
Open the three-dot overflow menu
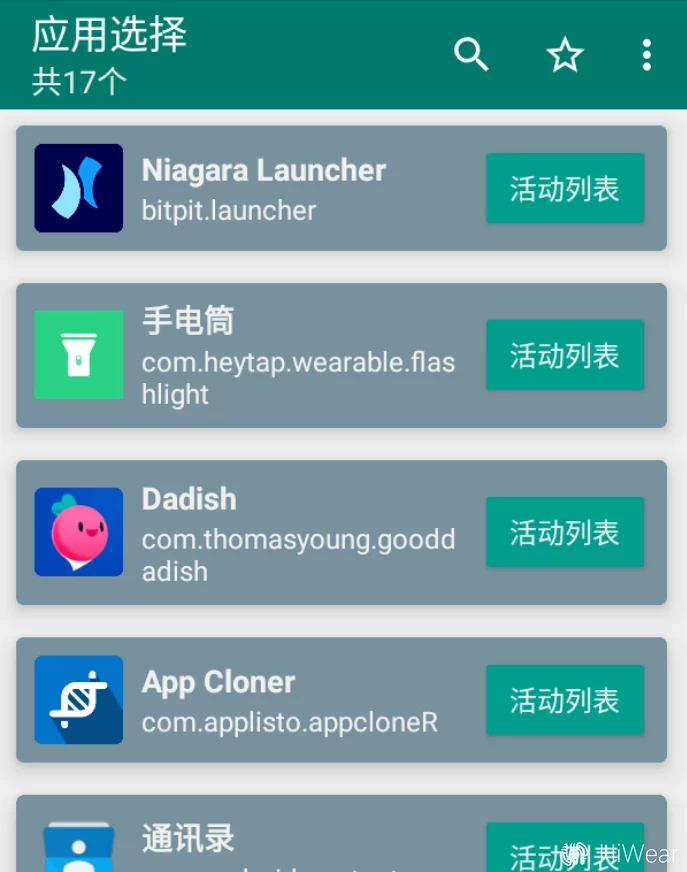coord(646,54)
